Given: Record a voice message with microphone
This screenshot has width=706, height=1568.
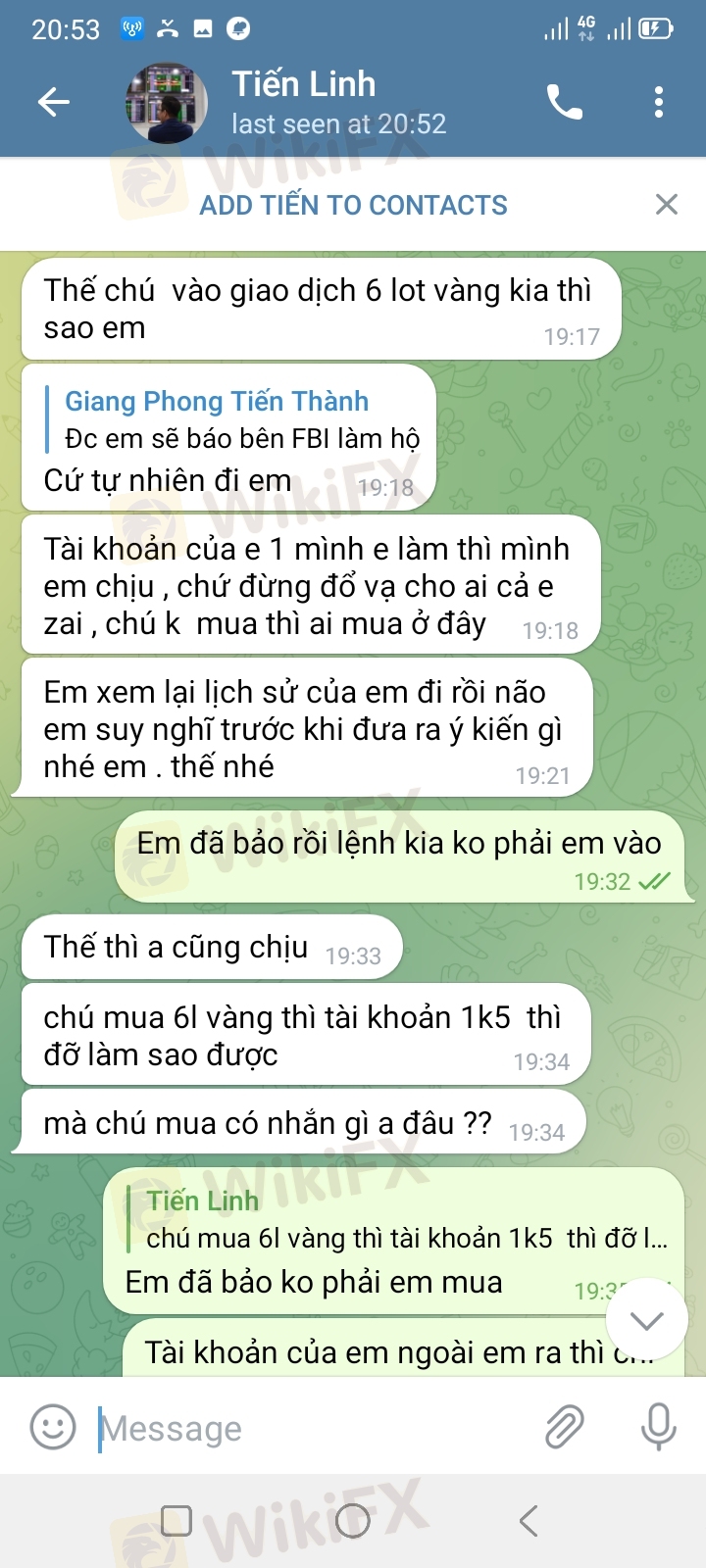Looking at the screenshot, I should 658,1427.
